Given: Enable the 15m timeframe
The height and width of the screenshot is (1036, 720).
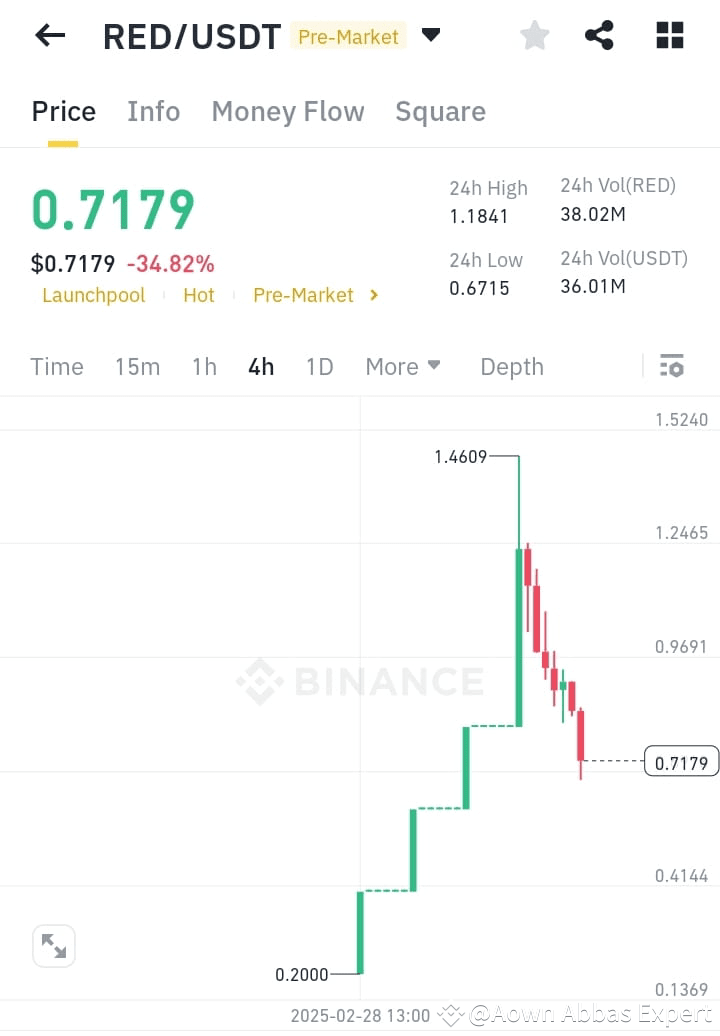Looking at the screenshot, I should coord(137,367).
